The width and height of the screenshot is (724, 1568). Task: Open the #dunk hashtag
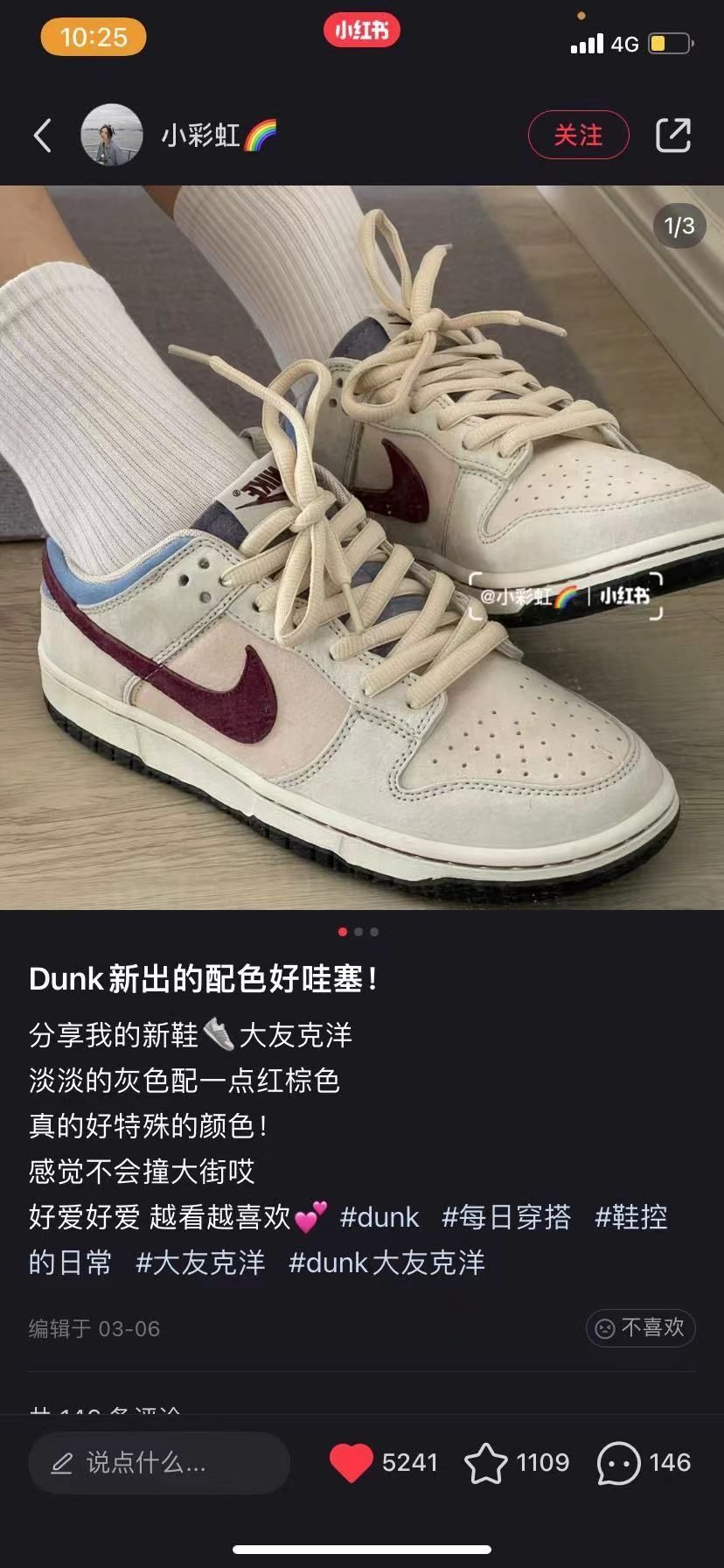pyautogui.click(x=379, y=1217)
